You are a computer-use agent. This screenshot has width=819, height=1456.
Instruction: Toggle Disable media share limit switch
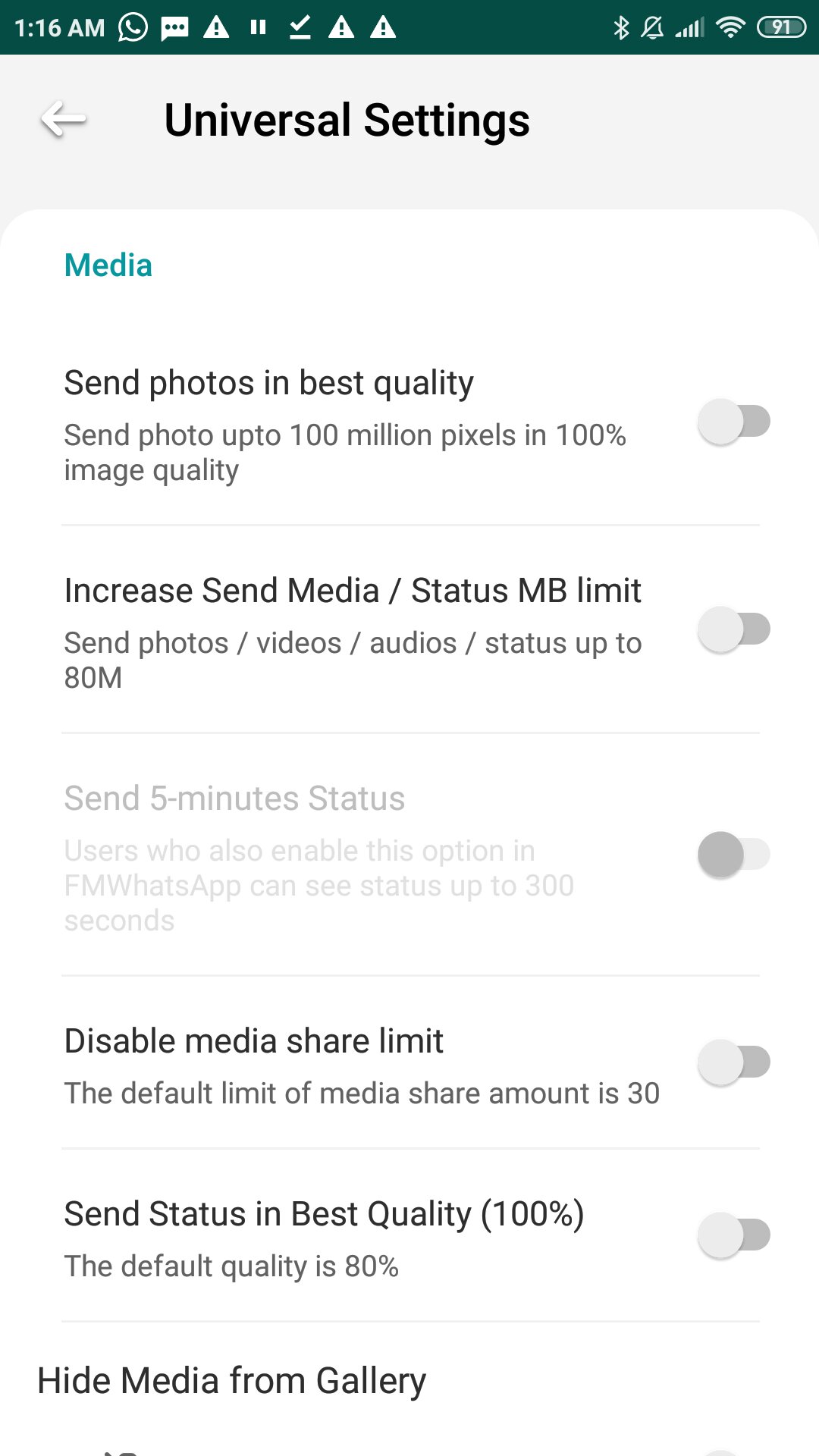[733, 1062]
